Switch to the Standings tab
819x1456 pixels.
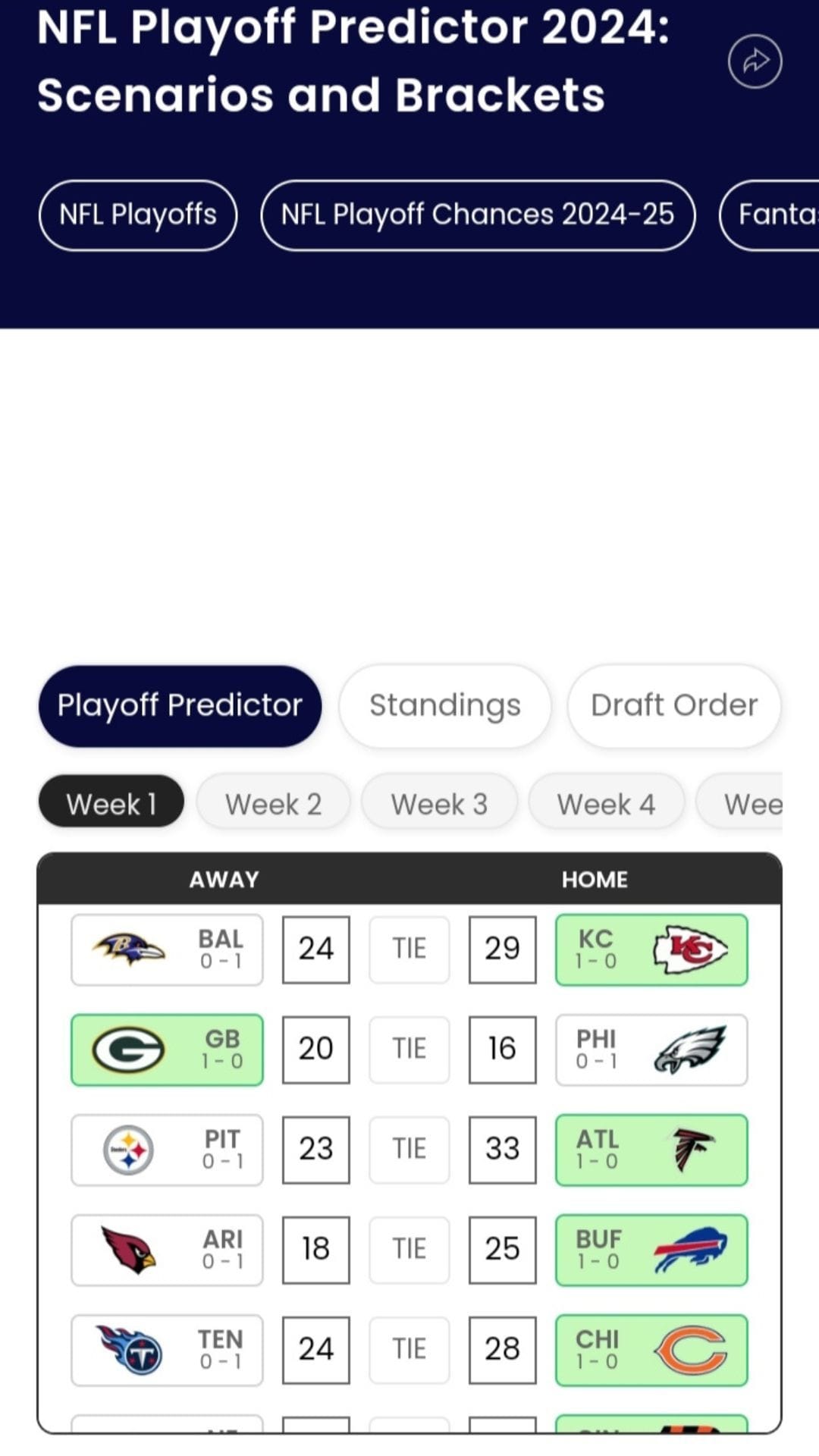tap(444, 704)
